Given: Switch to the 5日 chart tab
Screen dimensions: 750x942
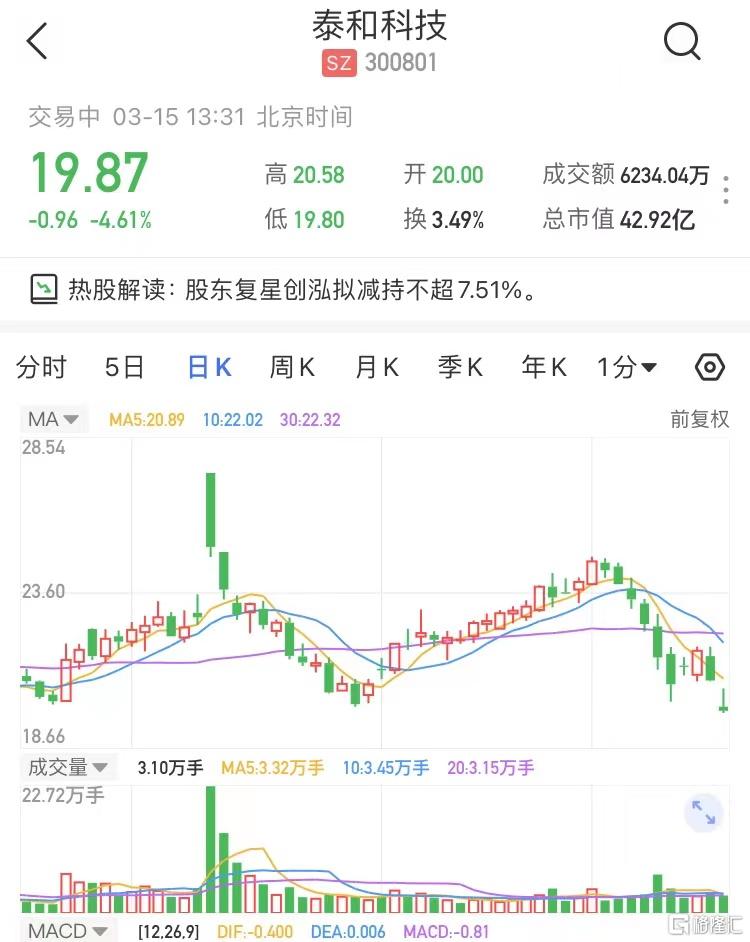Looking at the screenshot, I should [124, 368].
